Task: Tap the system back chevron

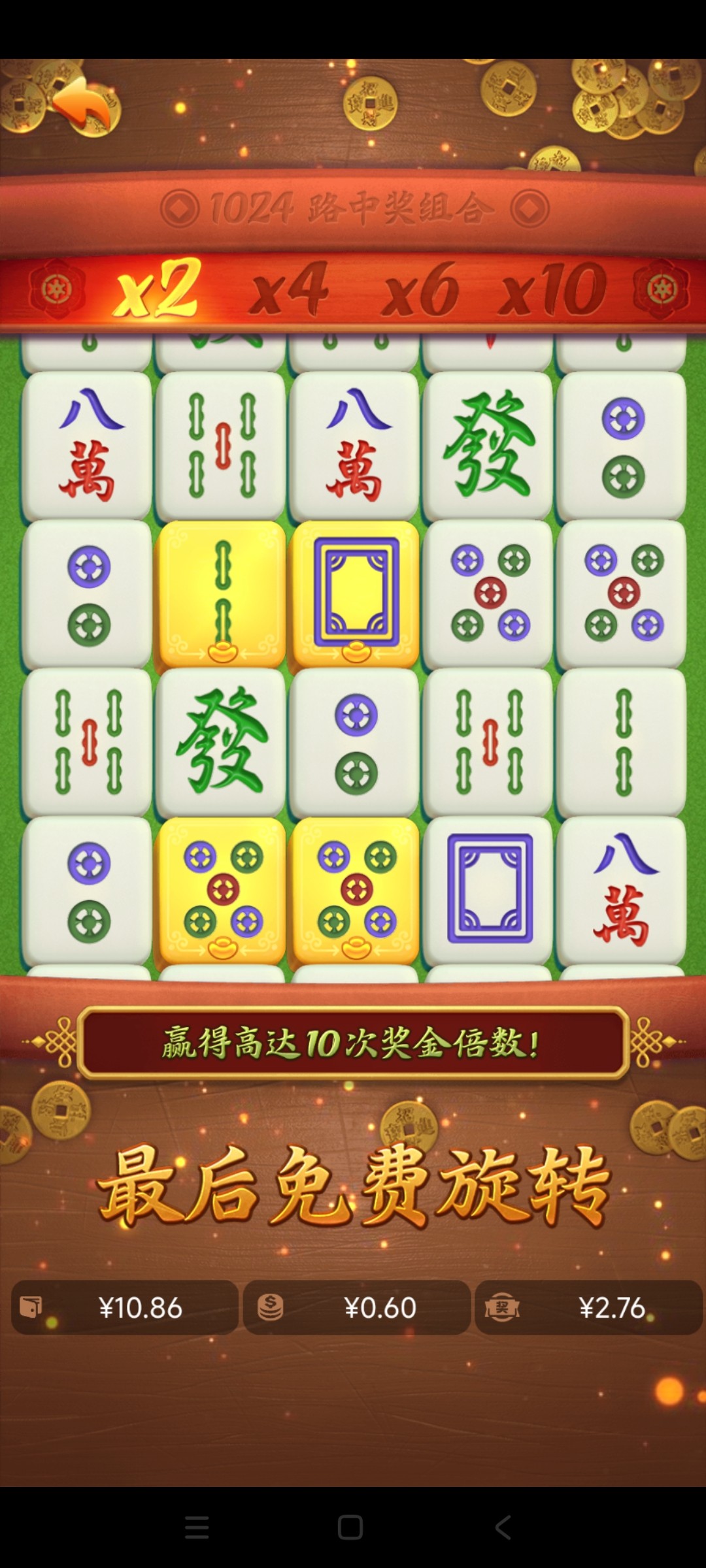Action: click(x=503, y=1527)
